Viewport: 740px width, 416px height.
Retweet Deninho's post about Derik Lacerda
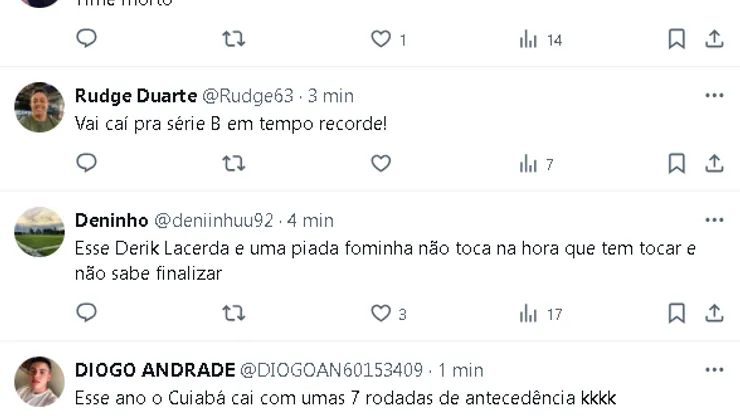(233, 313)
